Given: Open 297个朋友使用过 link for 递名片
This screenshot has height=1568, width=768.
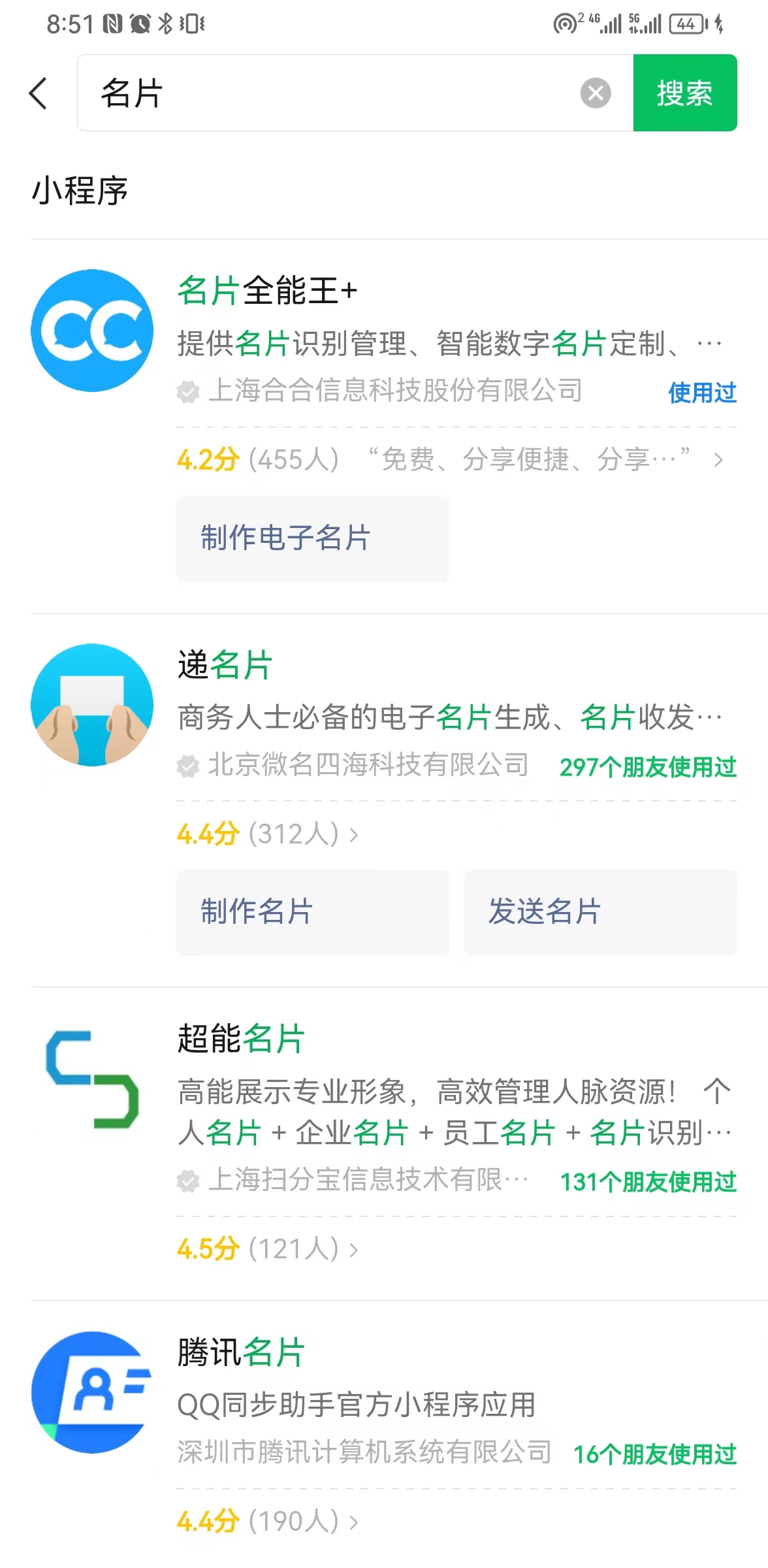Looking at the screenshot, I should pyautogui.click(x=647, y=768).
